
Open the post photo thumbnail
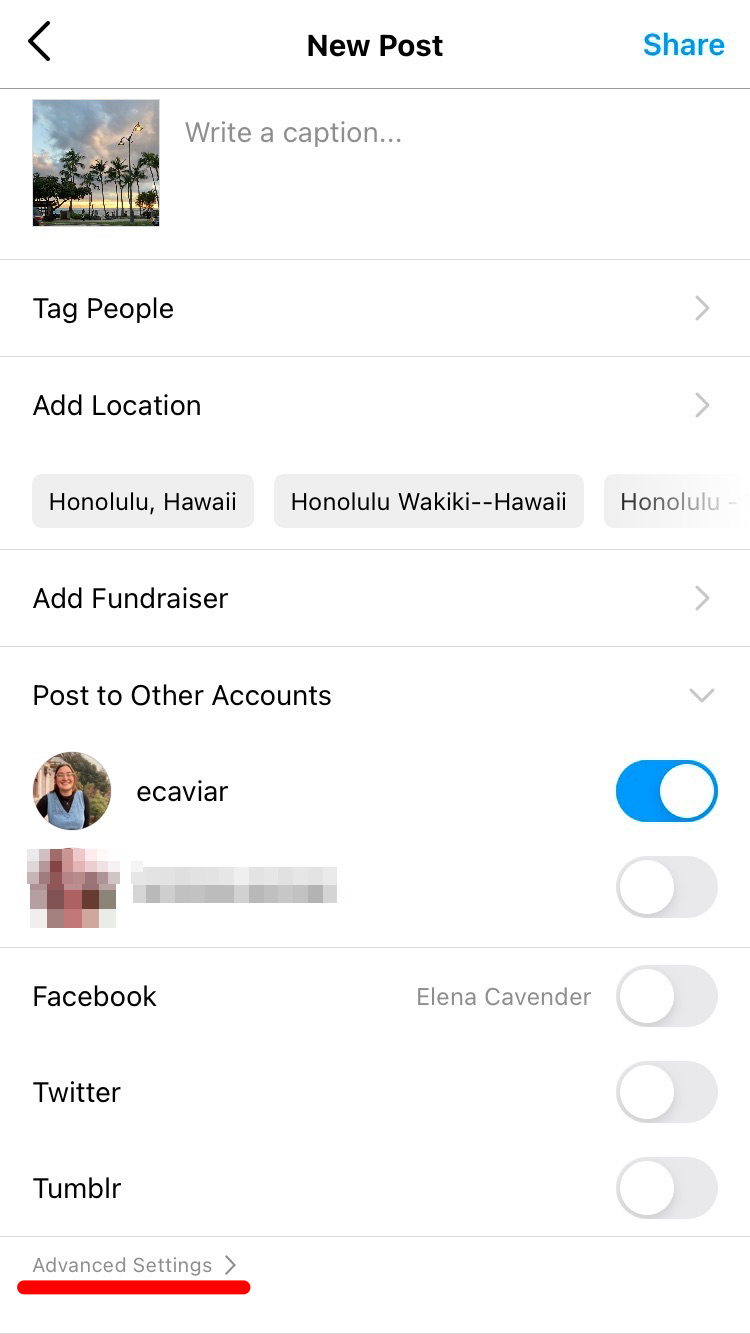coord(96,162)
